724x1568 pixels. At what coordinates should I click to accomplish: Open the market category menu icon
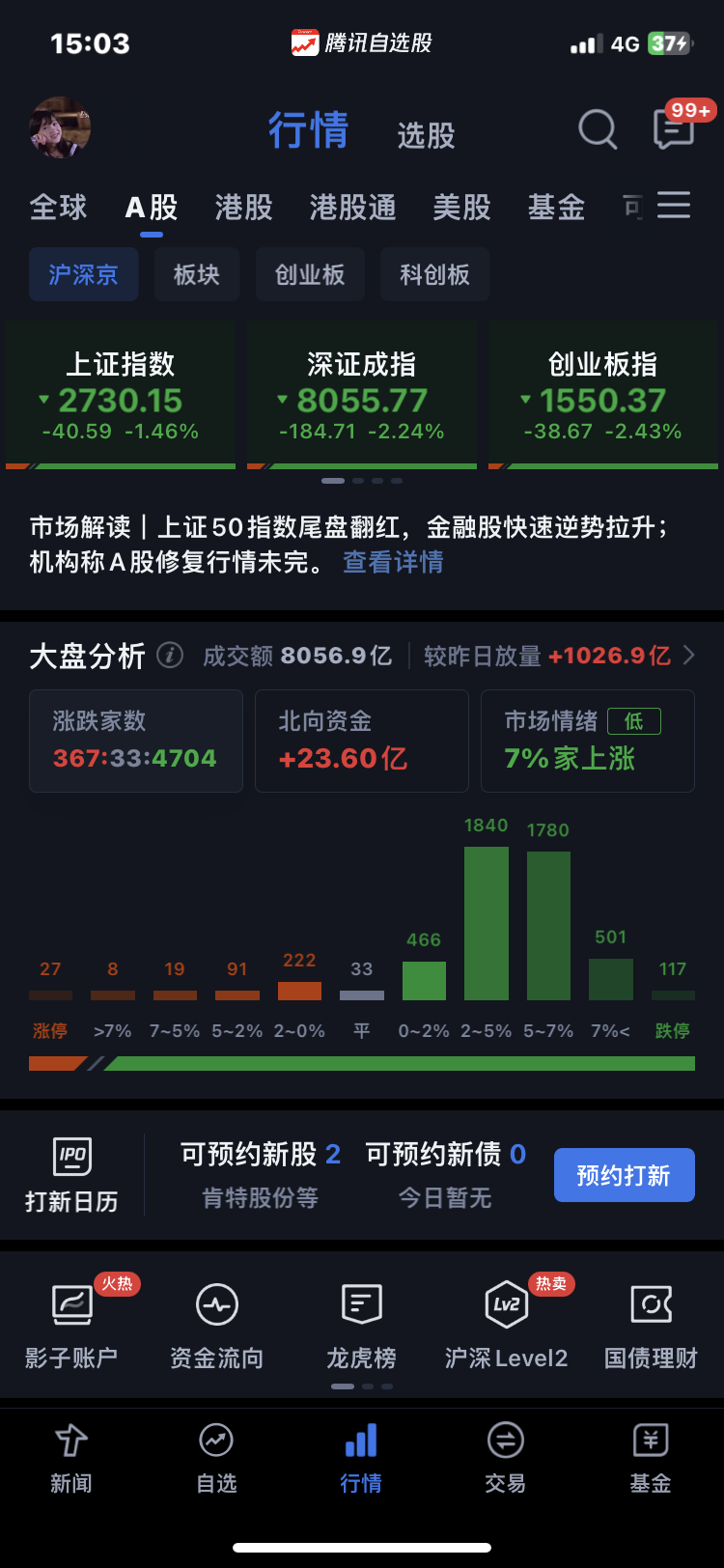(x=674, y=206)
